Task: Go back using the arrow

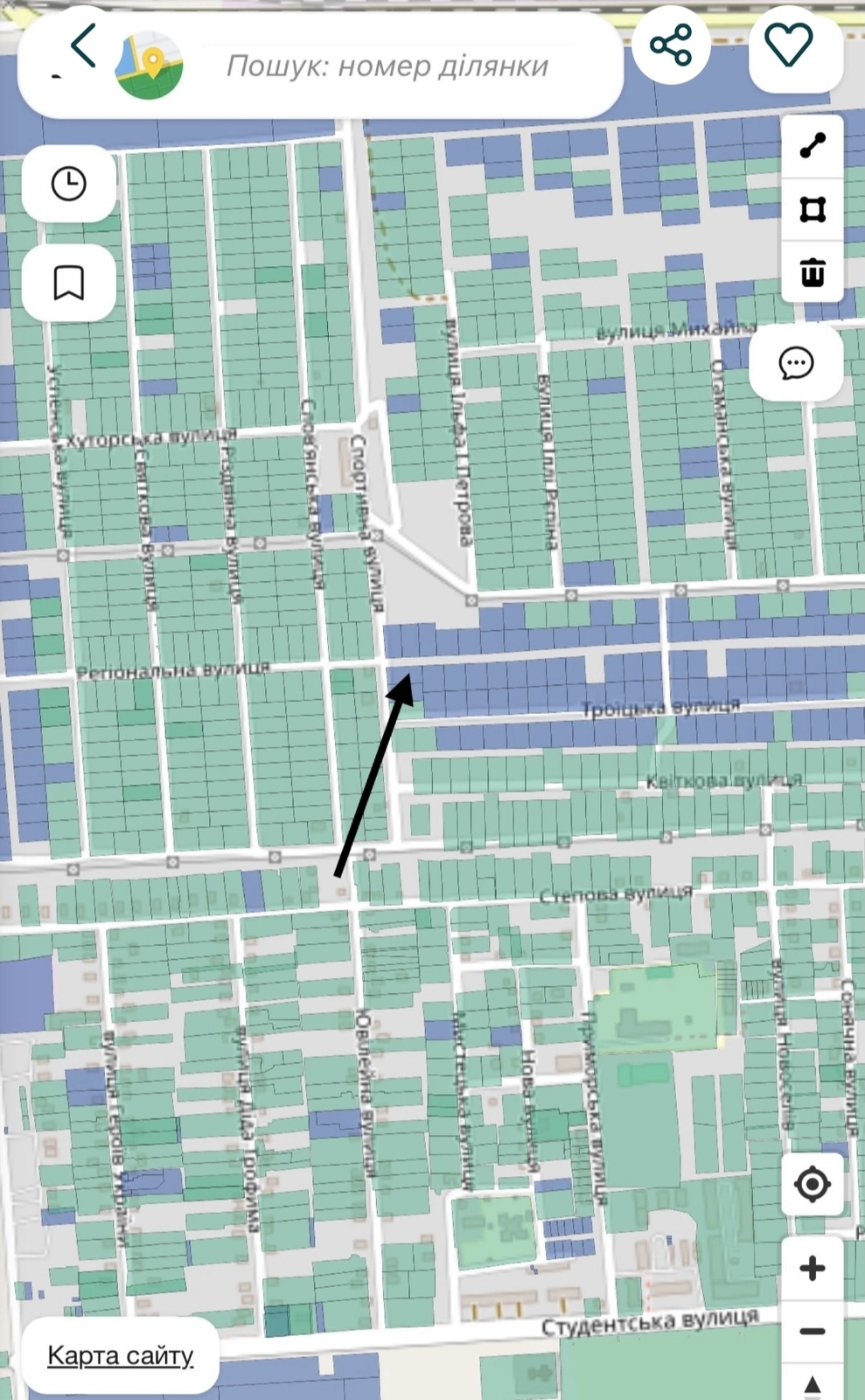Action: click(x=83, y=45)
